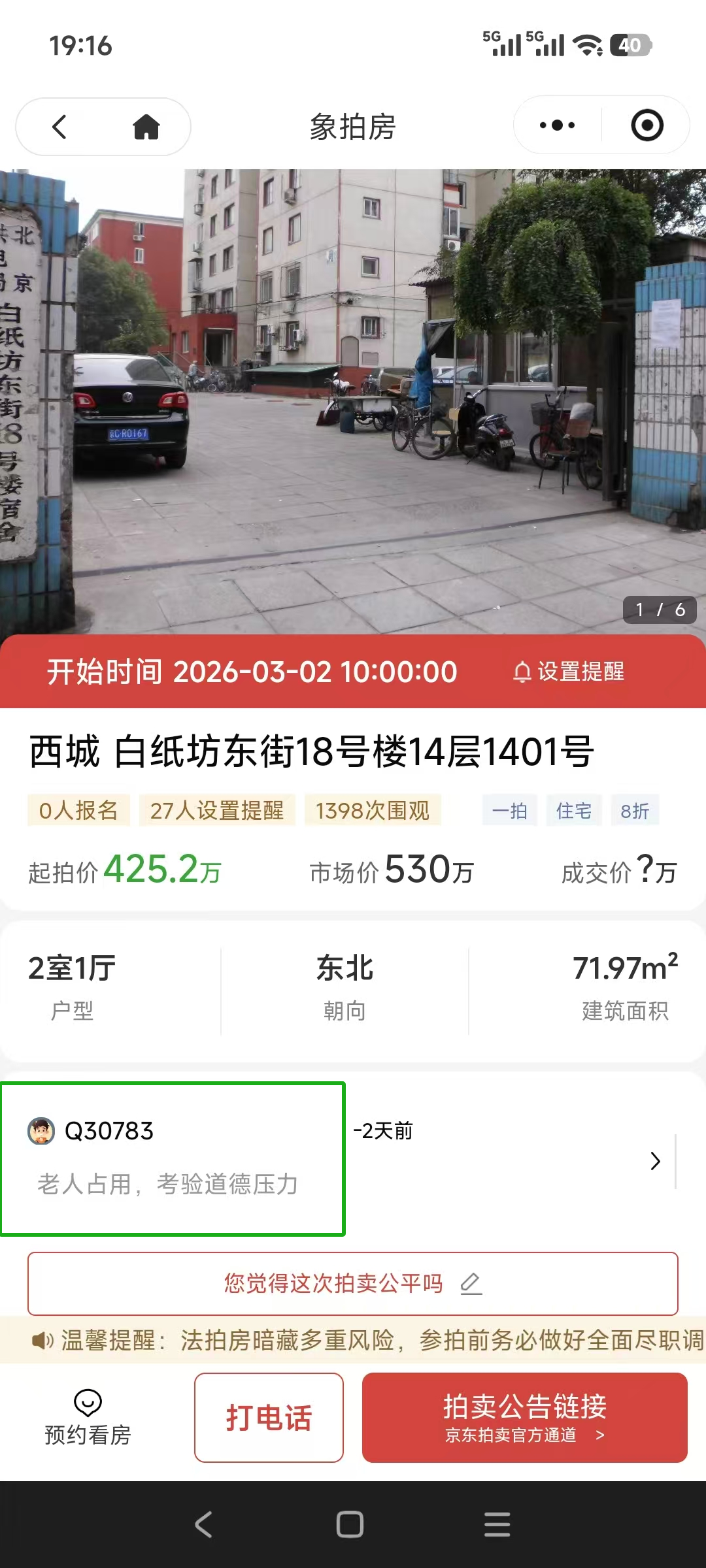Screen dimensions: 706x1568
Task: Return to the mini program home
Action: click(x=146, y=127)
